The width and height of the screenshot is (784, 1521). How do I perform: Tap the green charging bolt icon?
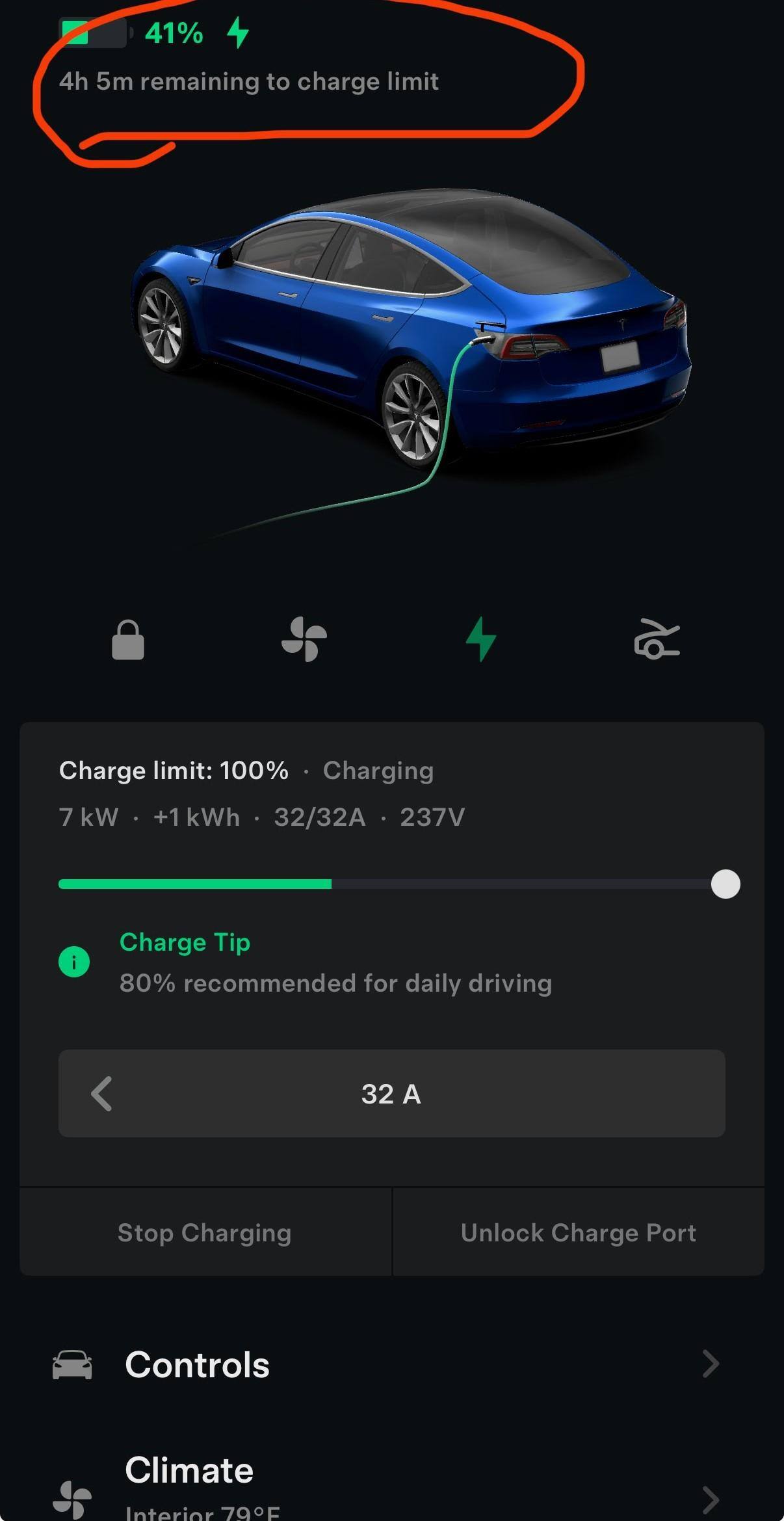pos(481,639)
